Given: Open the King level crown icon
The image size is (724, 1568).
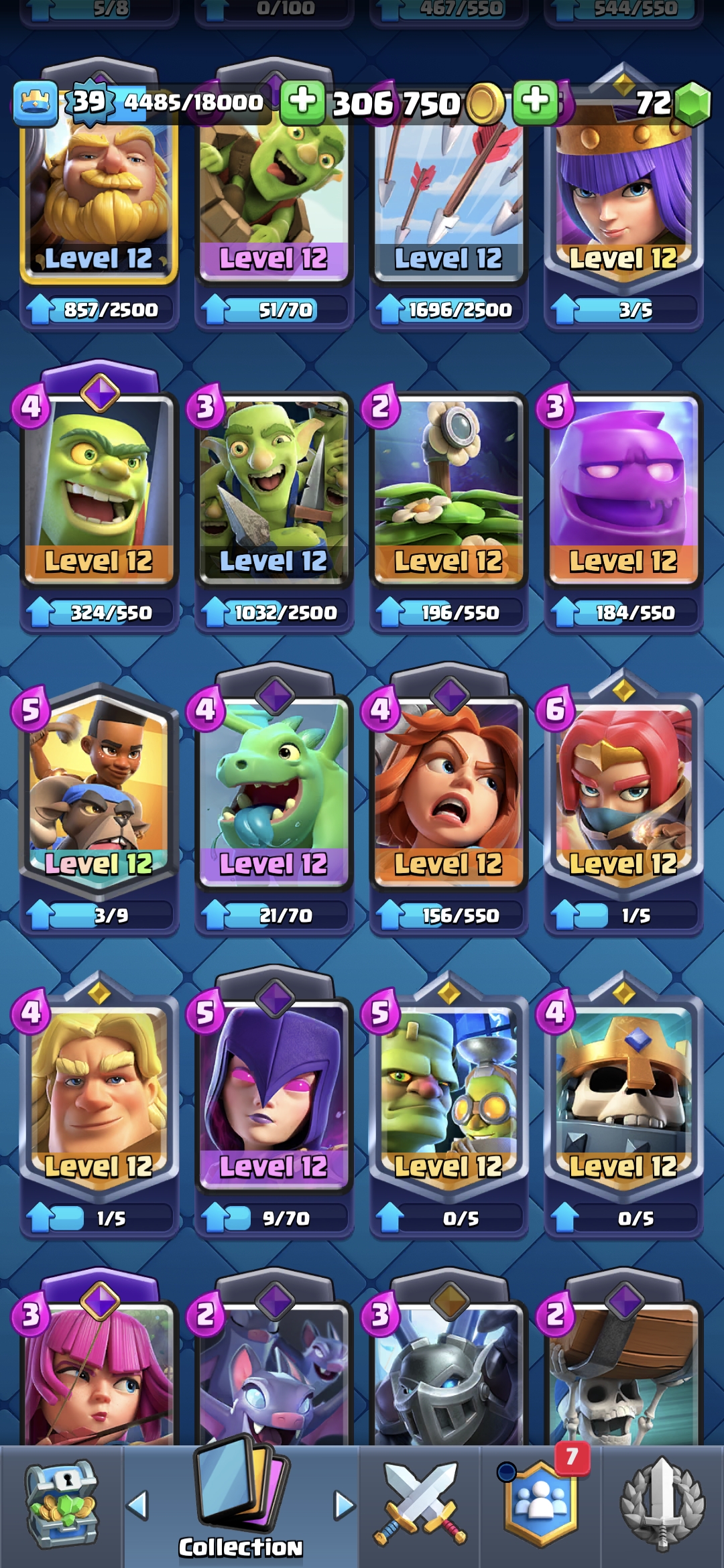Looking at the screenshot, I should 36,103.
